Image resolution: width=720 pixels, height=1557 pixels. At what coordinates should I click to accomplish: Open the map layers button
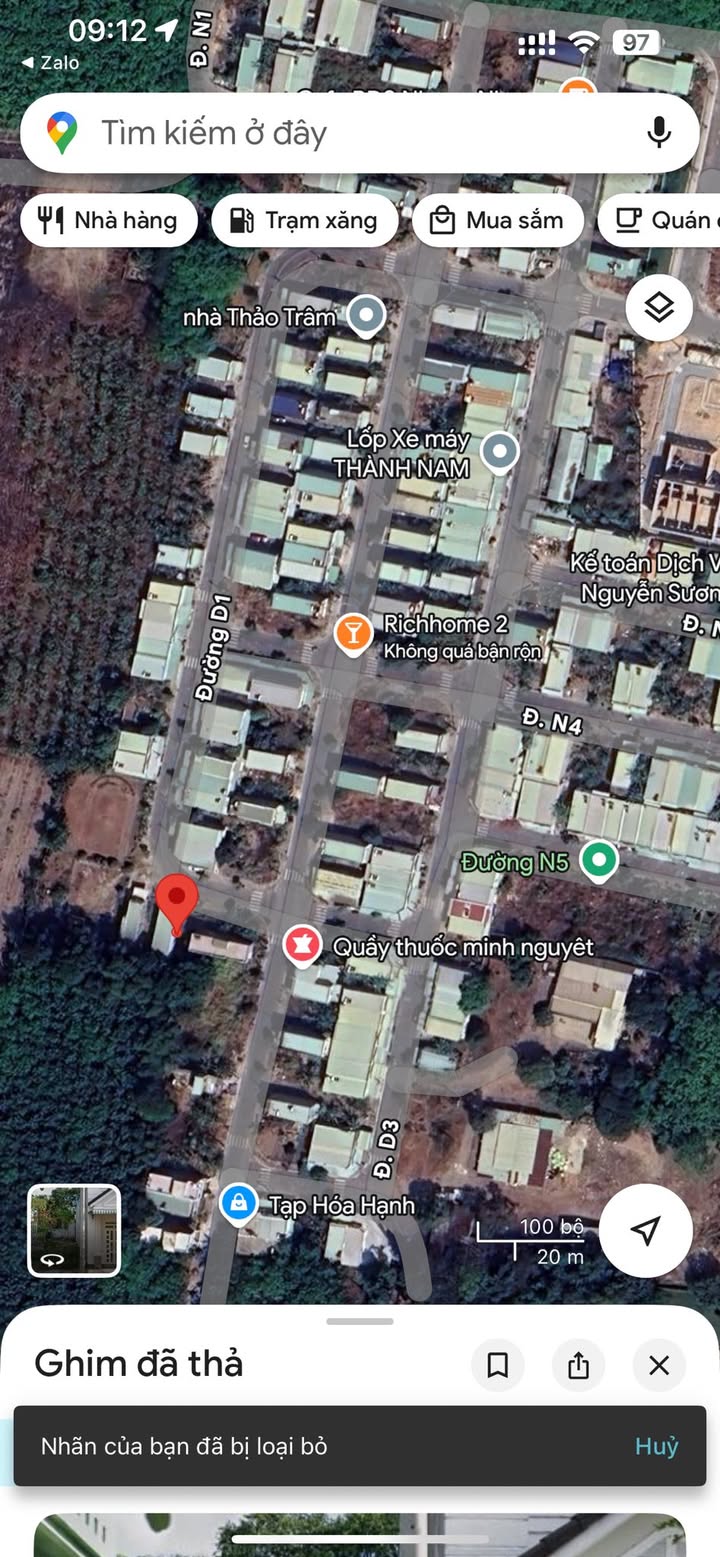click(x=659, y=308)
